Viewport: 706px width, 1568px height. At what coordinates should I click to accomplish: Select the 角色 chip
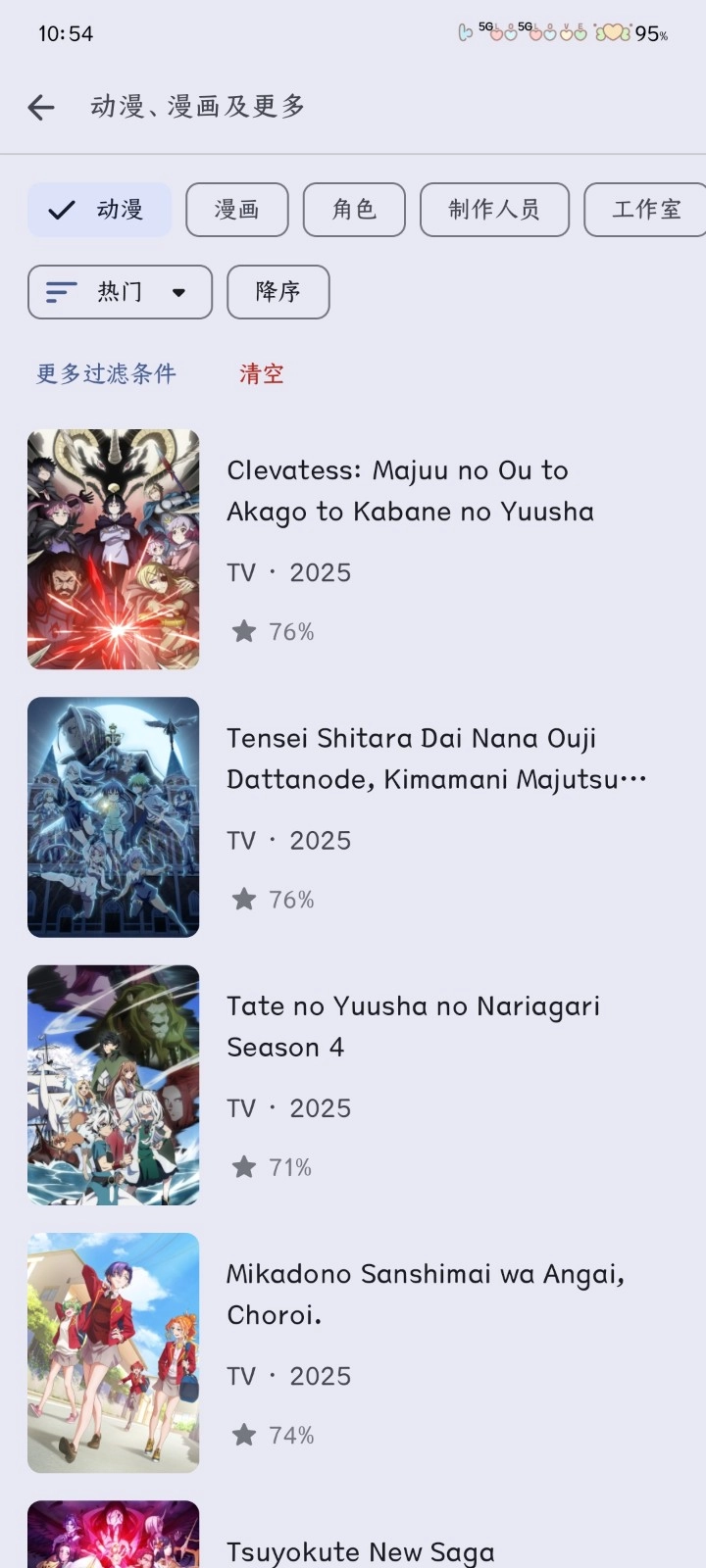coord(354,210)
